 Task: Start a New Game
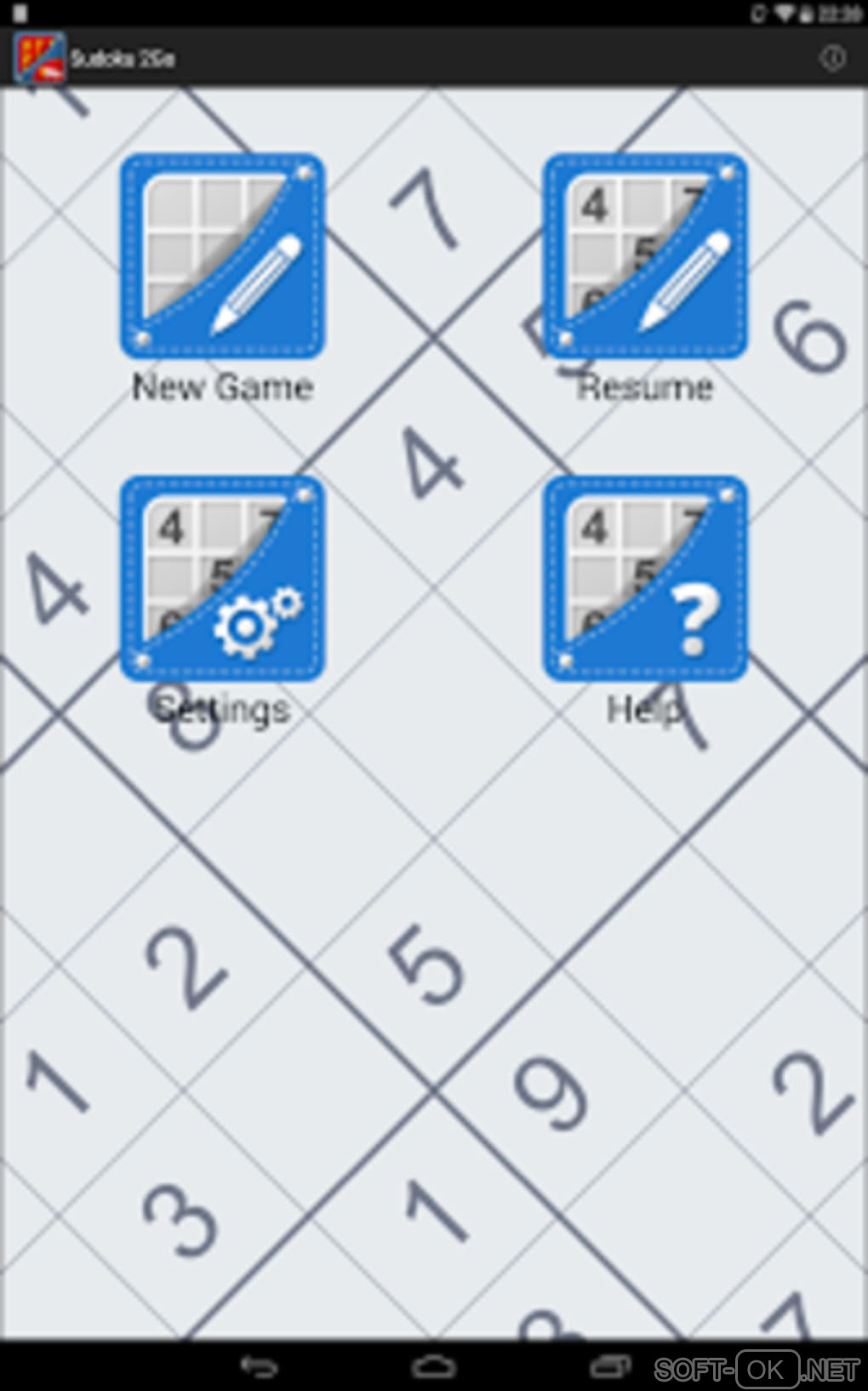(222, 256)
